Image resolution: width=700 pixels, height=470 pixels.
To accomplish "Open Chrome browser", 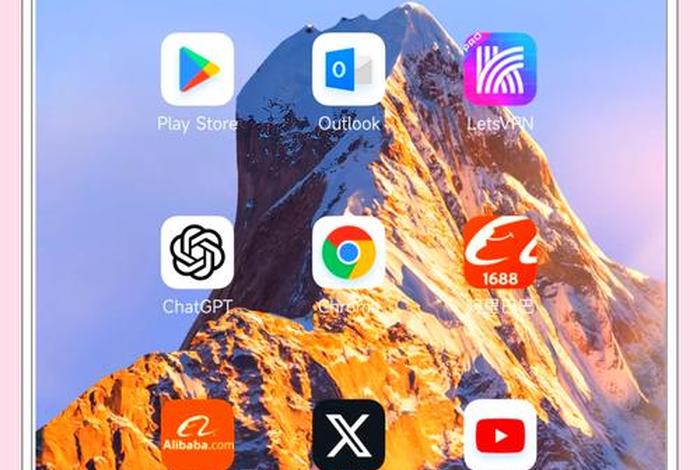I will (348, 253).
